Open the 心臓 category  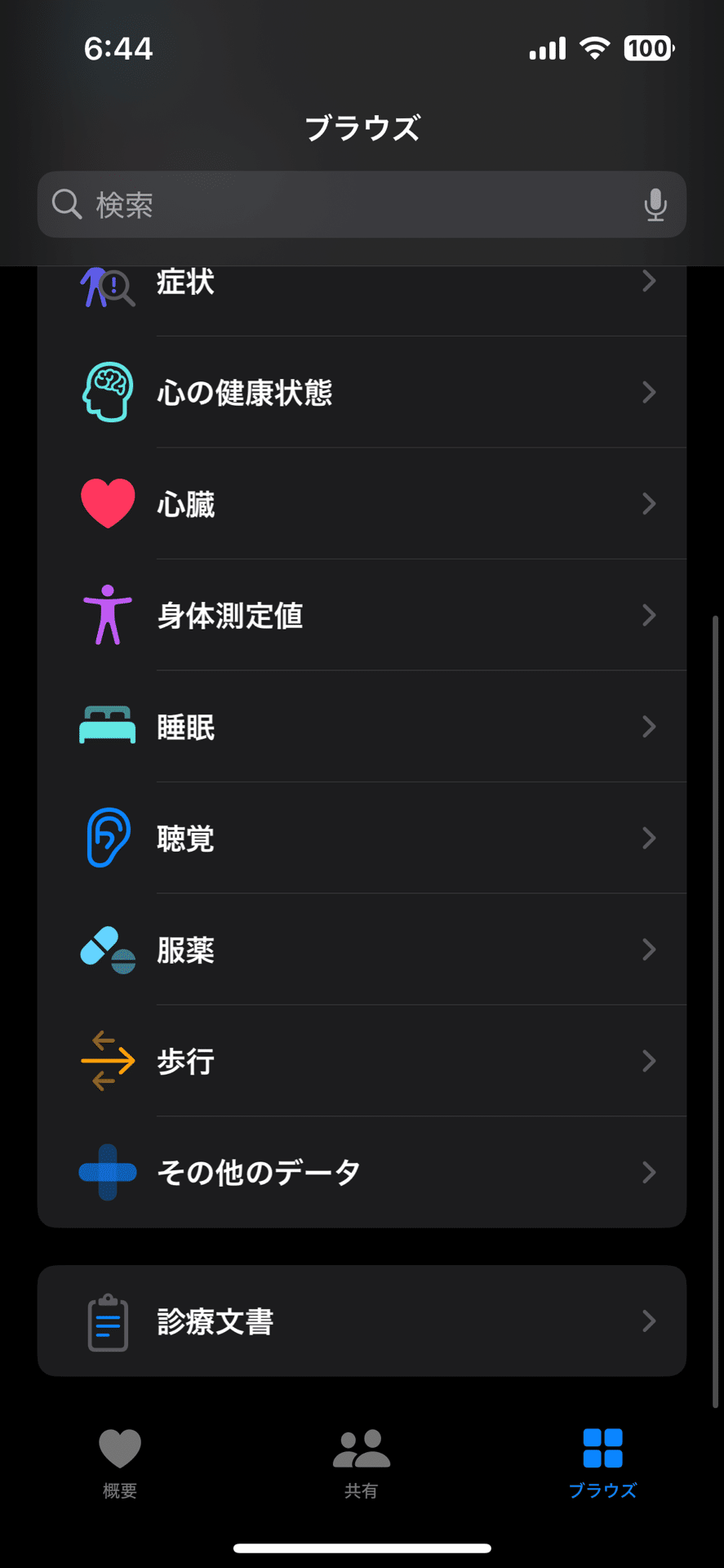[362, 504]
